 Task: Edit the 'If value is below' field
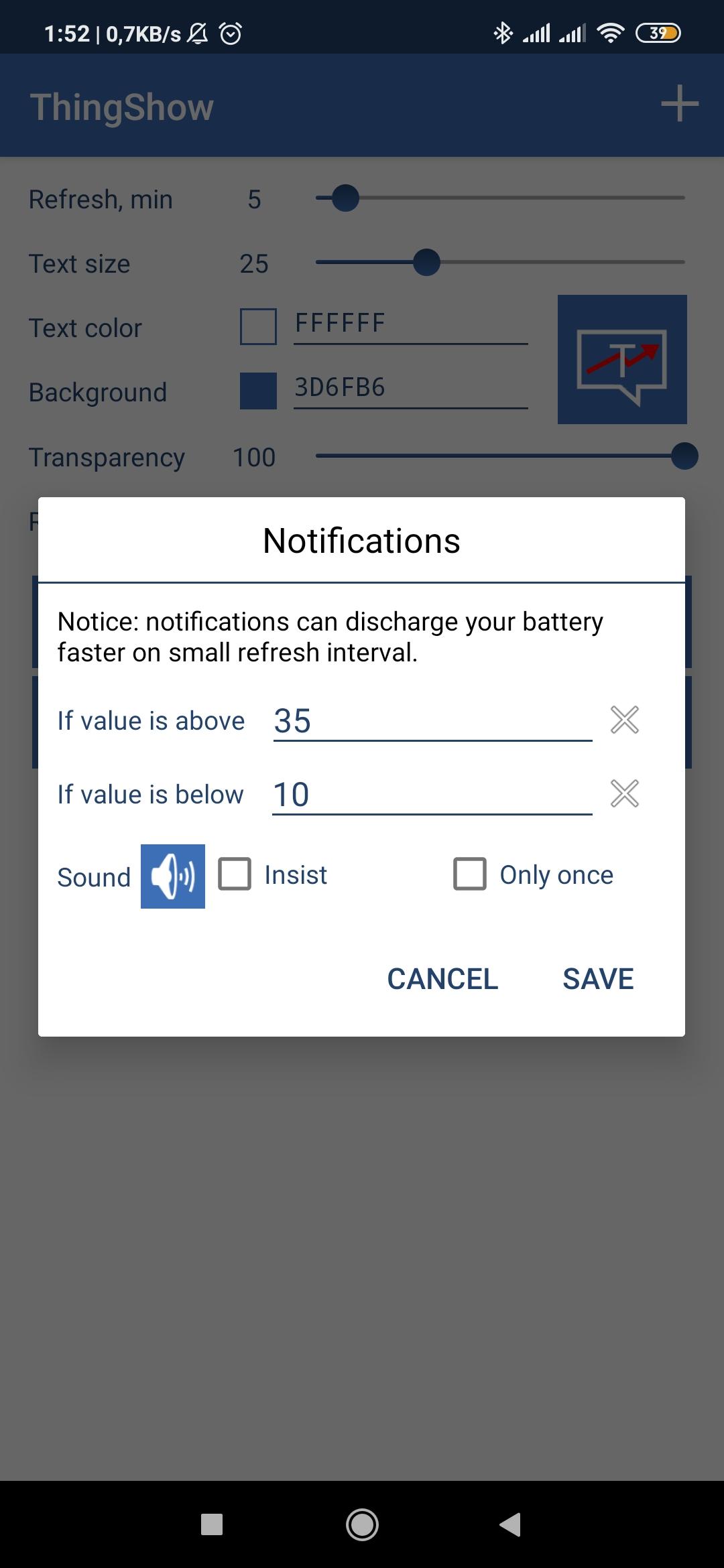click(432, 795)
